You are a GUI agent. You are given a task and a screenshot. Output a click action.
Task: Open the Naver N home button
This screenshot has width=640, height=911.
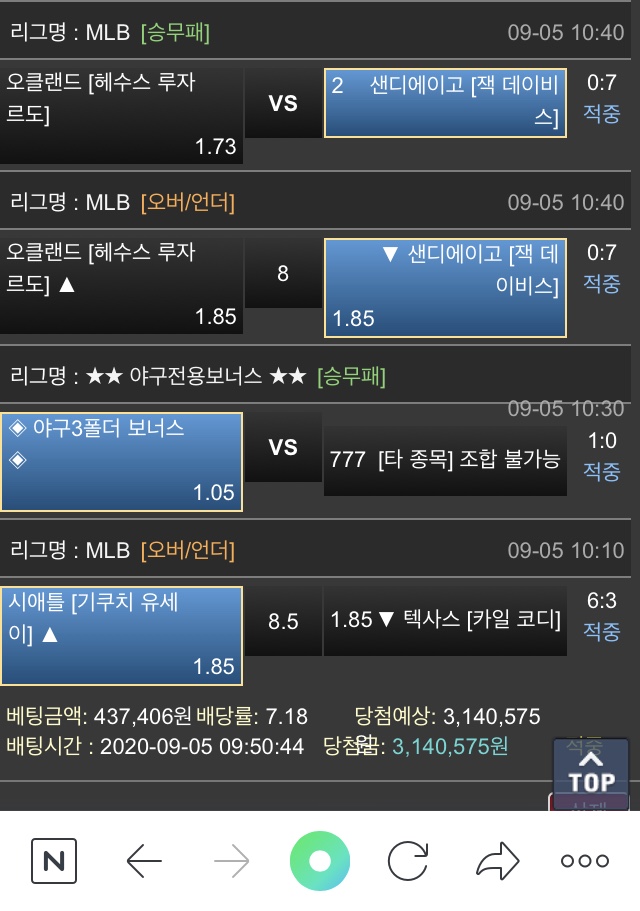pyautogui.click(x=54, y=861)
